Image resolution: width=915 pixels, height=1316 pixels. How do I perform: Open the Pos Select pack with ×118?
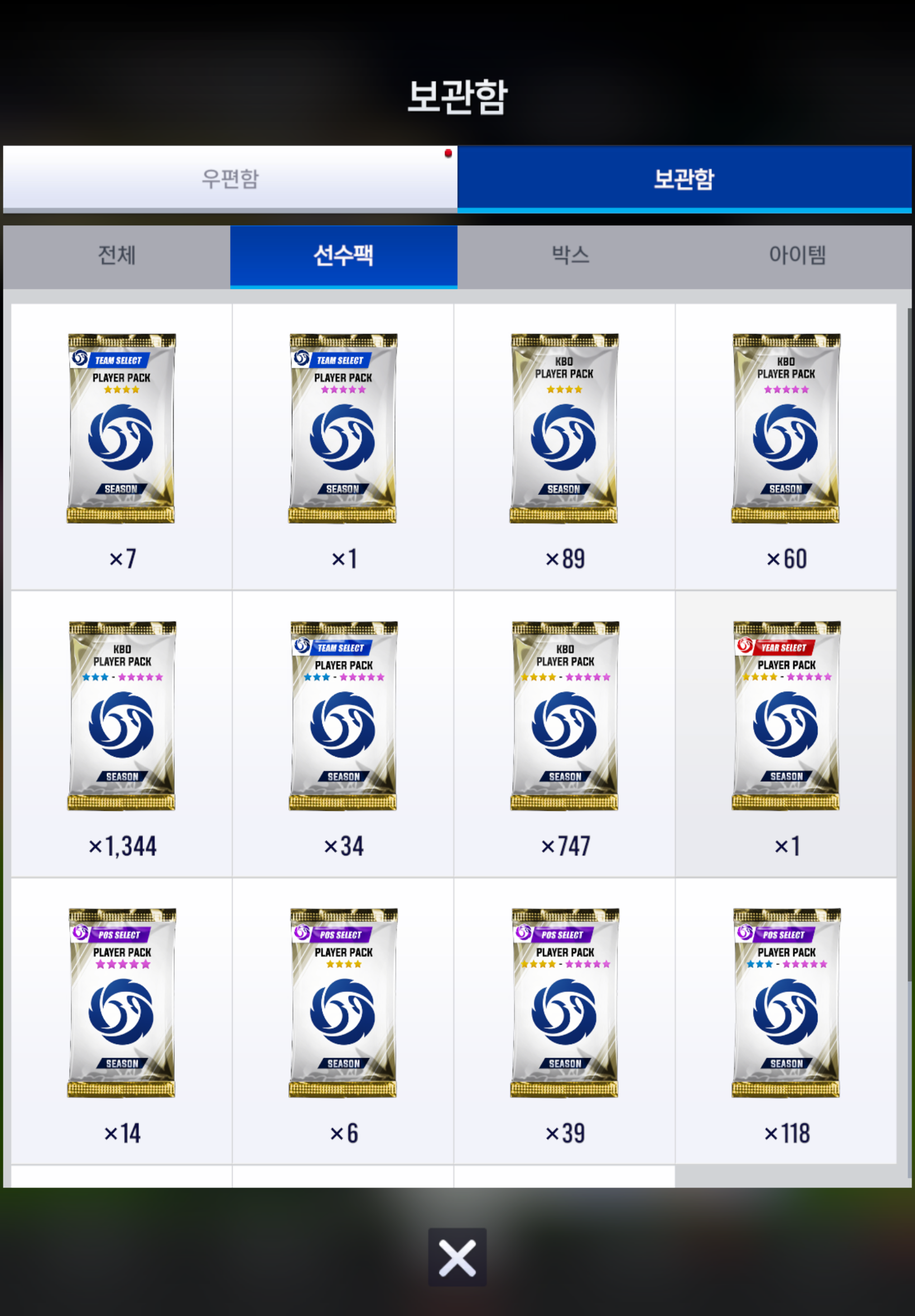(786, 1003)
